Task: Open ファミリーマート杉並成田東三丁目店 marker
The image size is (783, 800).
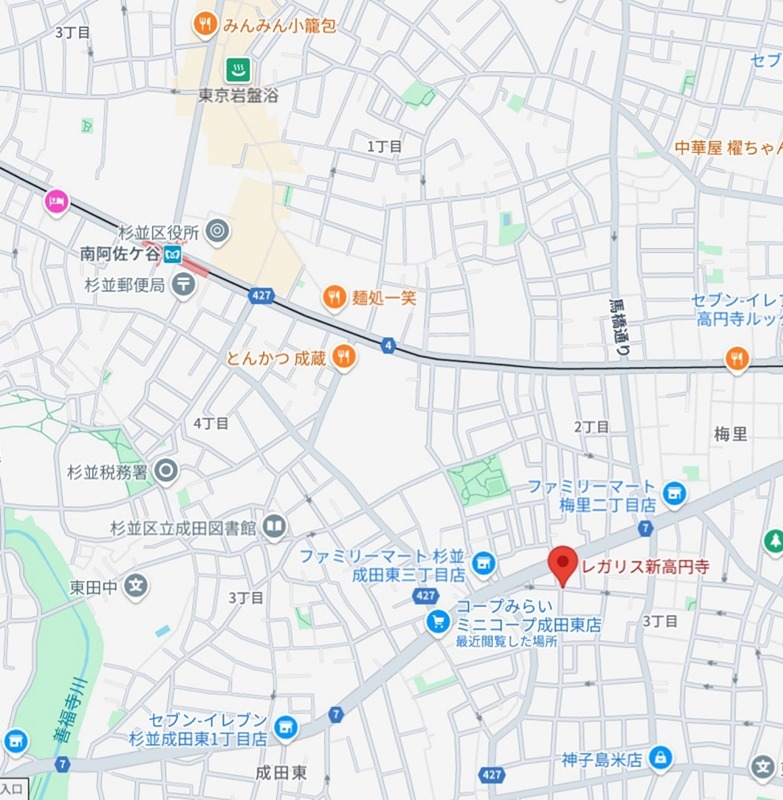Action: tap(484, 564)
